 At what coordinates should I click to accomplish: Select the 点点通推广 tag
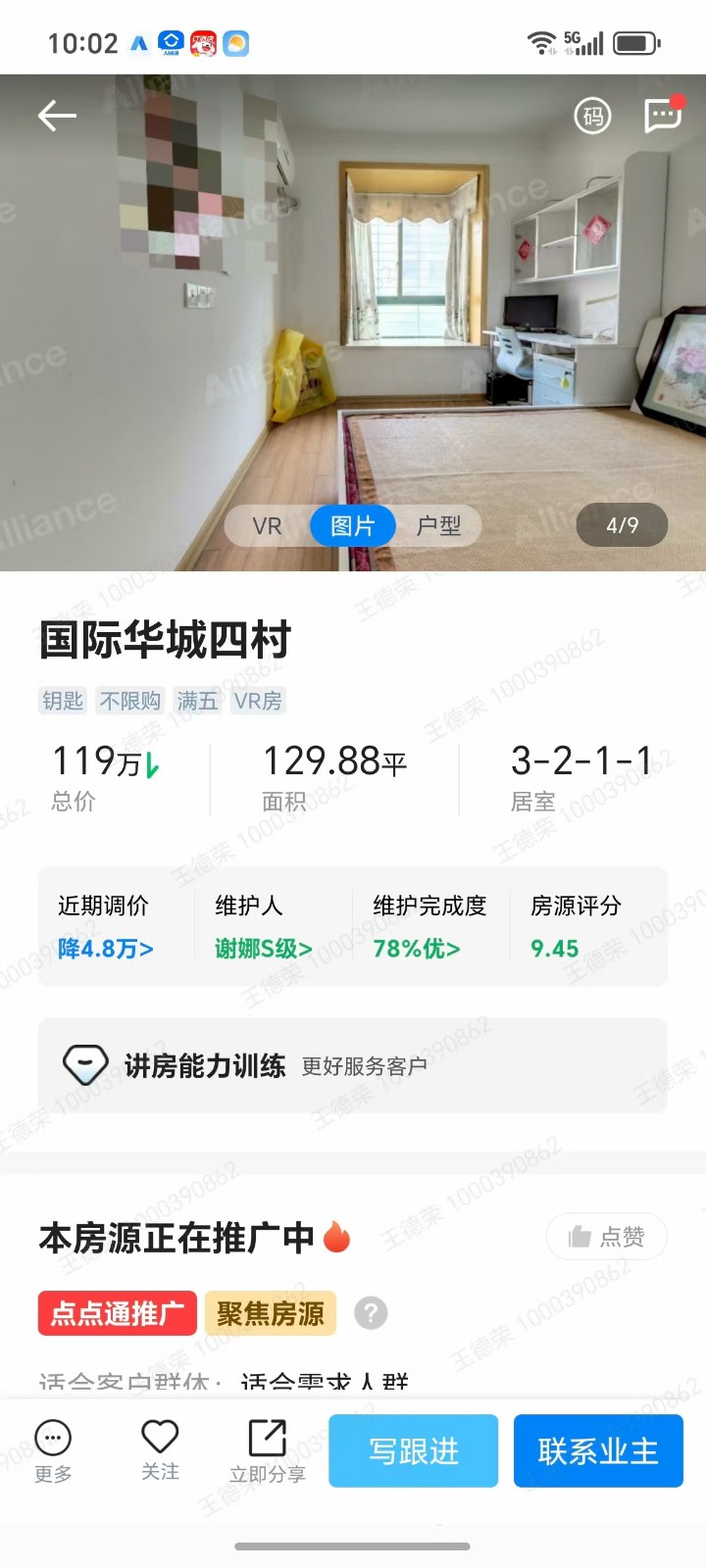point(118,1313)
